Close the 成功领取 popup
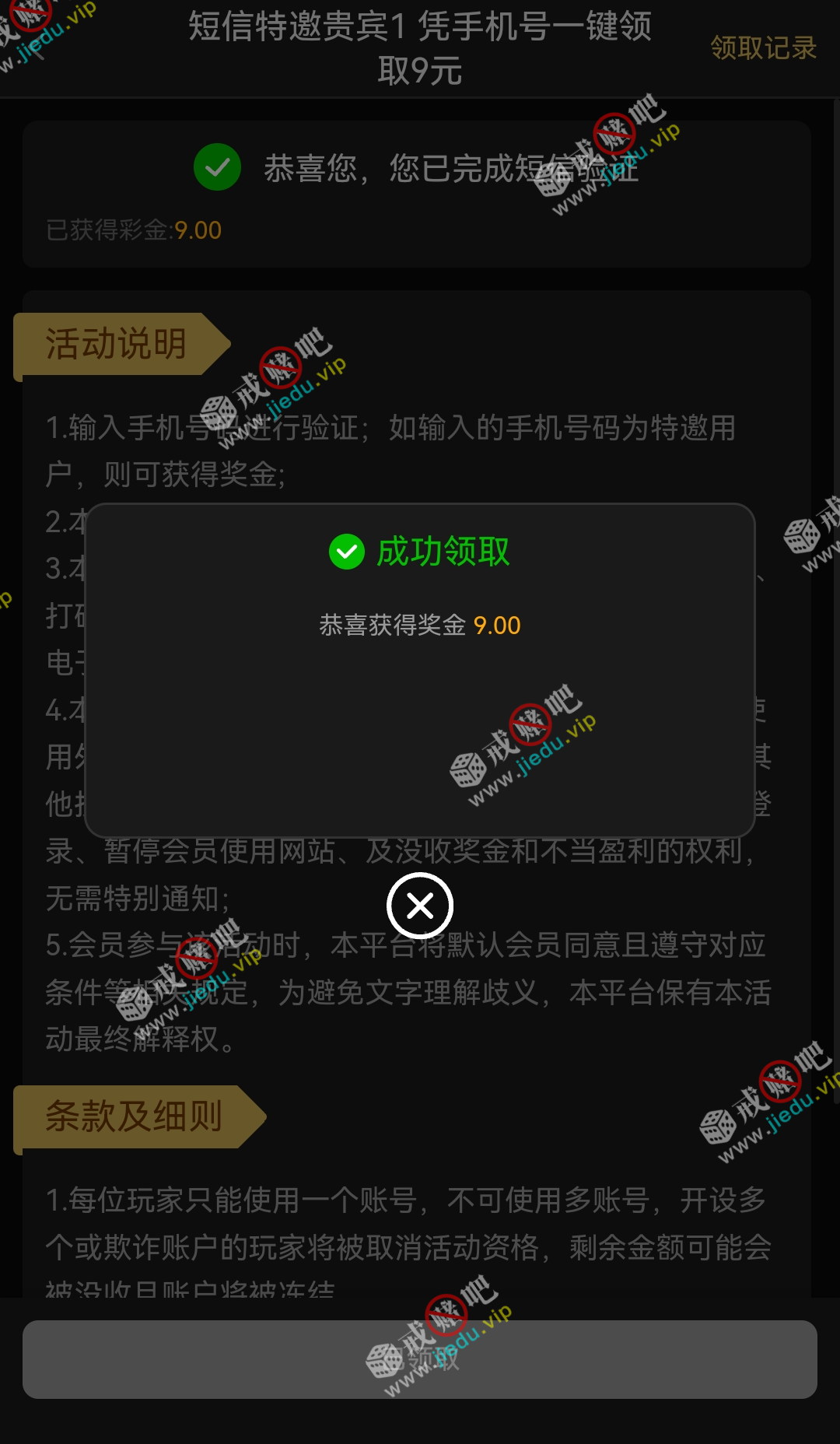Image resolution: width=840 pixels, height=1444 pixels. (420, 906)
